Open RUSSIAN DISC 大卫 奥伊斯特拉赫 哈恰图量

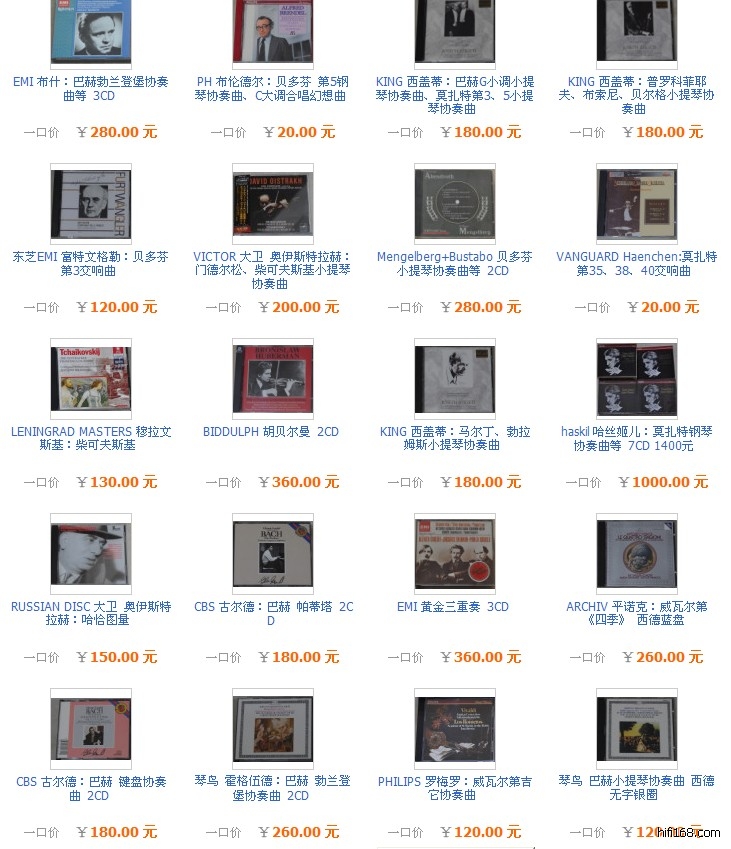click(x=91, y=614)
